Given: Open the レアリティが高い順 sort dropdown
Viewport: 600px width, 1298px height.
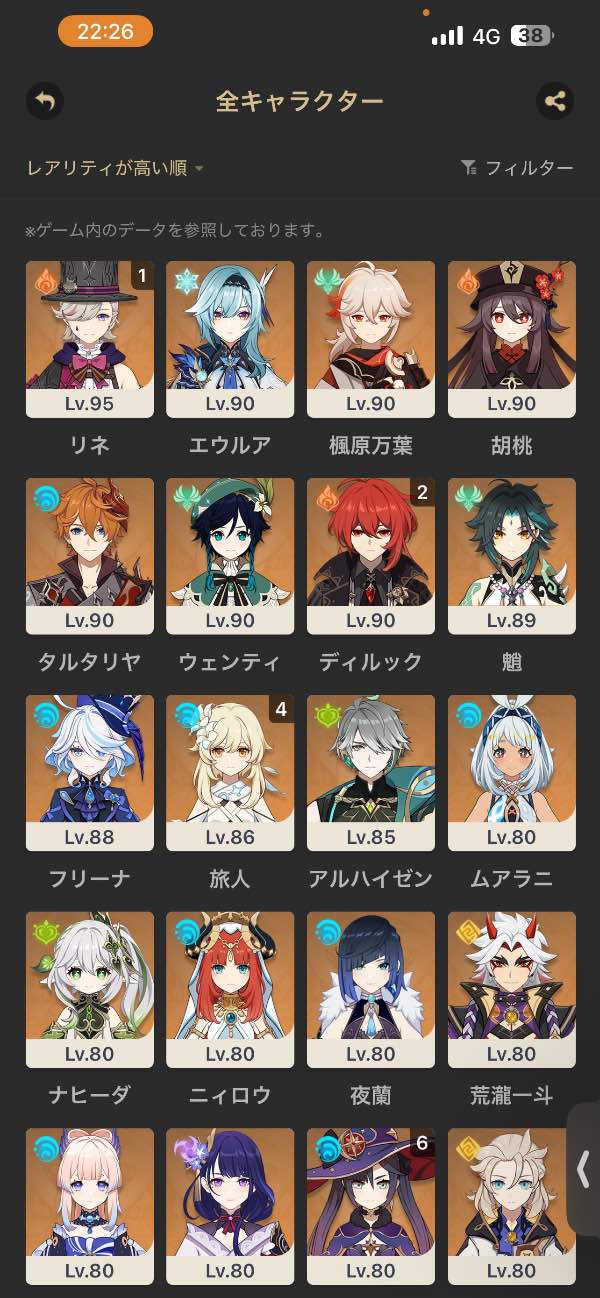Looking at the screenshot, I should [115, 168].
